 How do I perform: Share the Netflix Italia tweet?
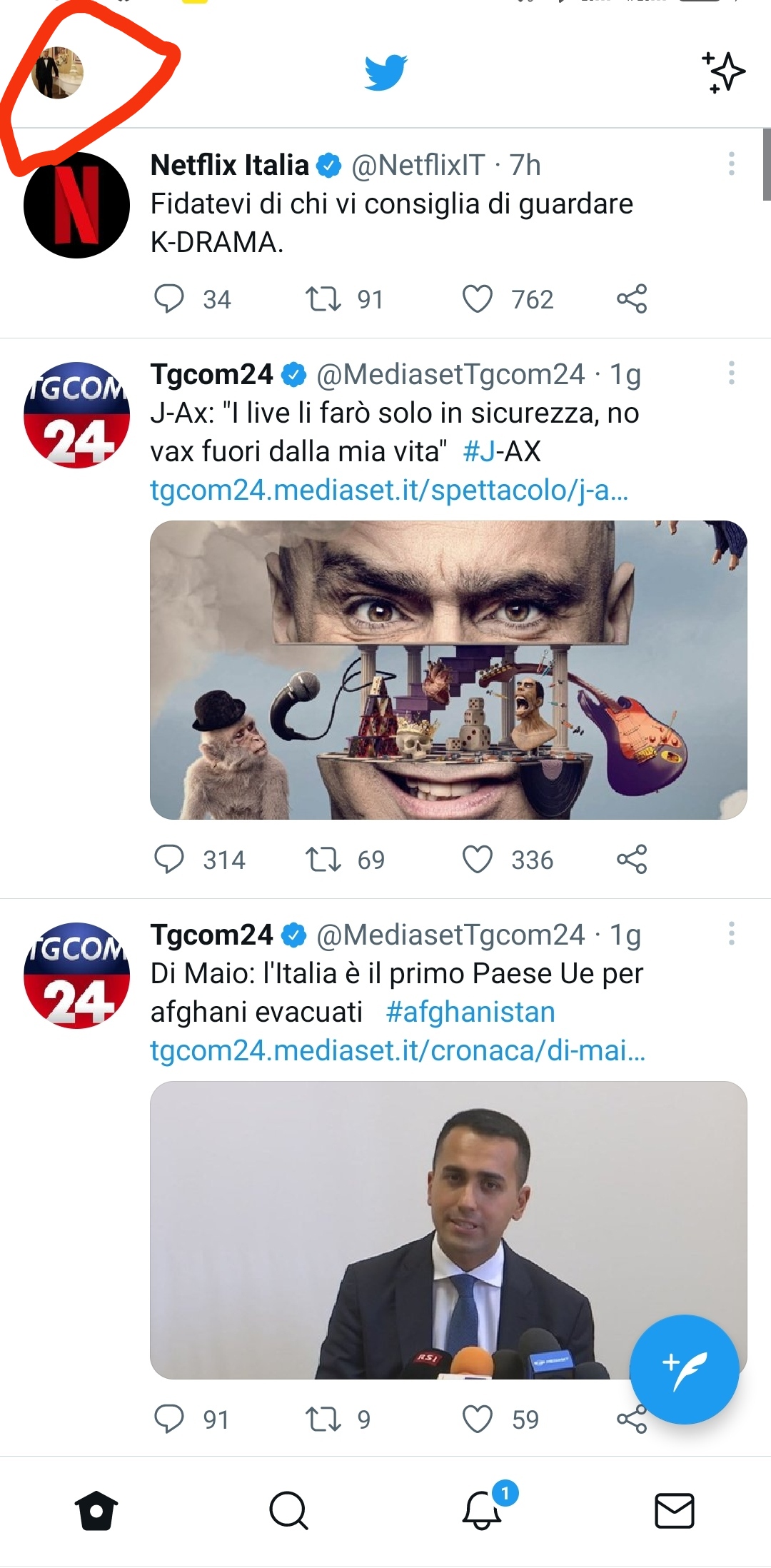coord(632,299)
